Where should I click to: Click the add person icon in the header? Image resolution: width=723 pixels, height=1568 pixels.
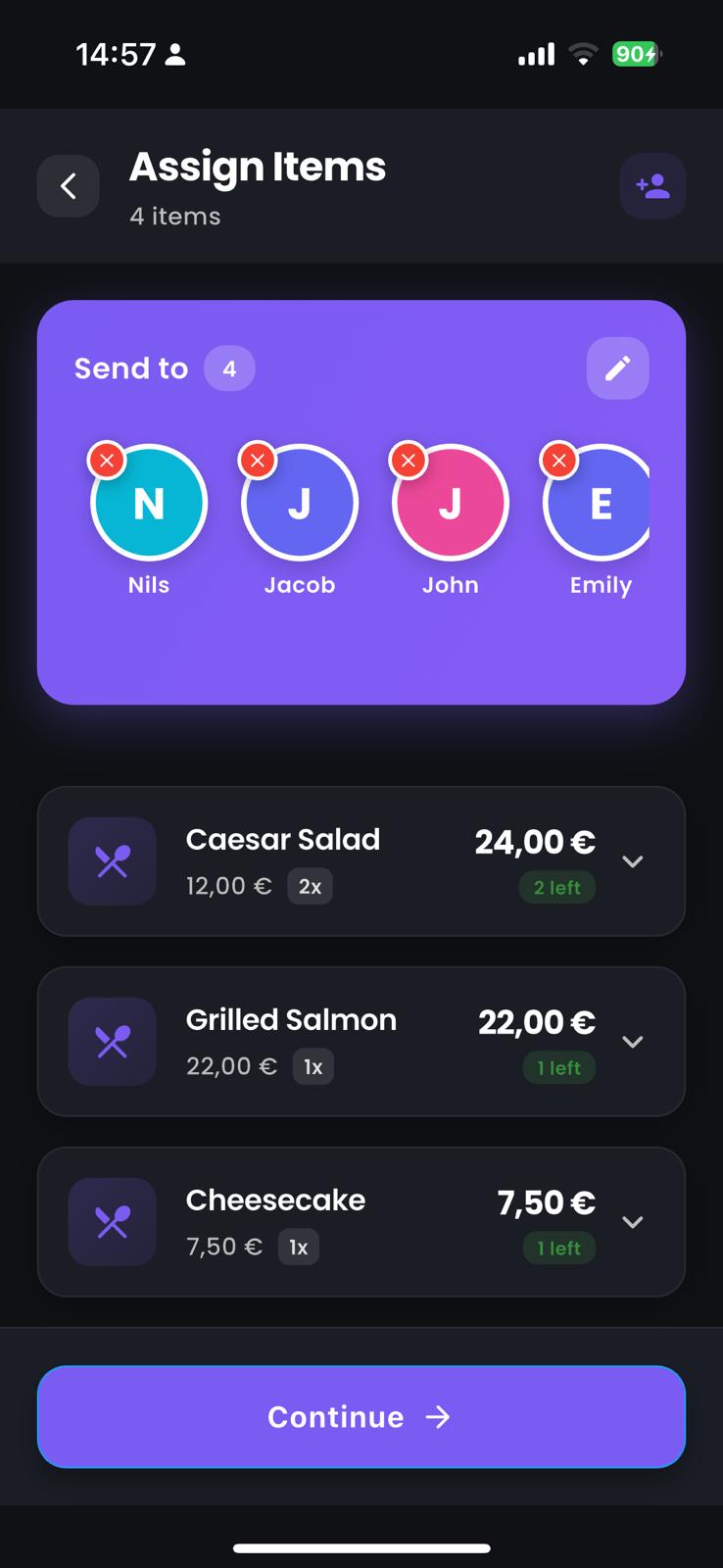coord(652,185)
